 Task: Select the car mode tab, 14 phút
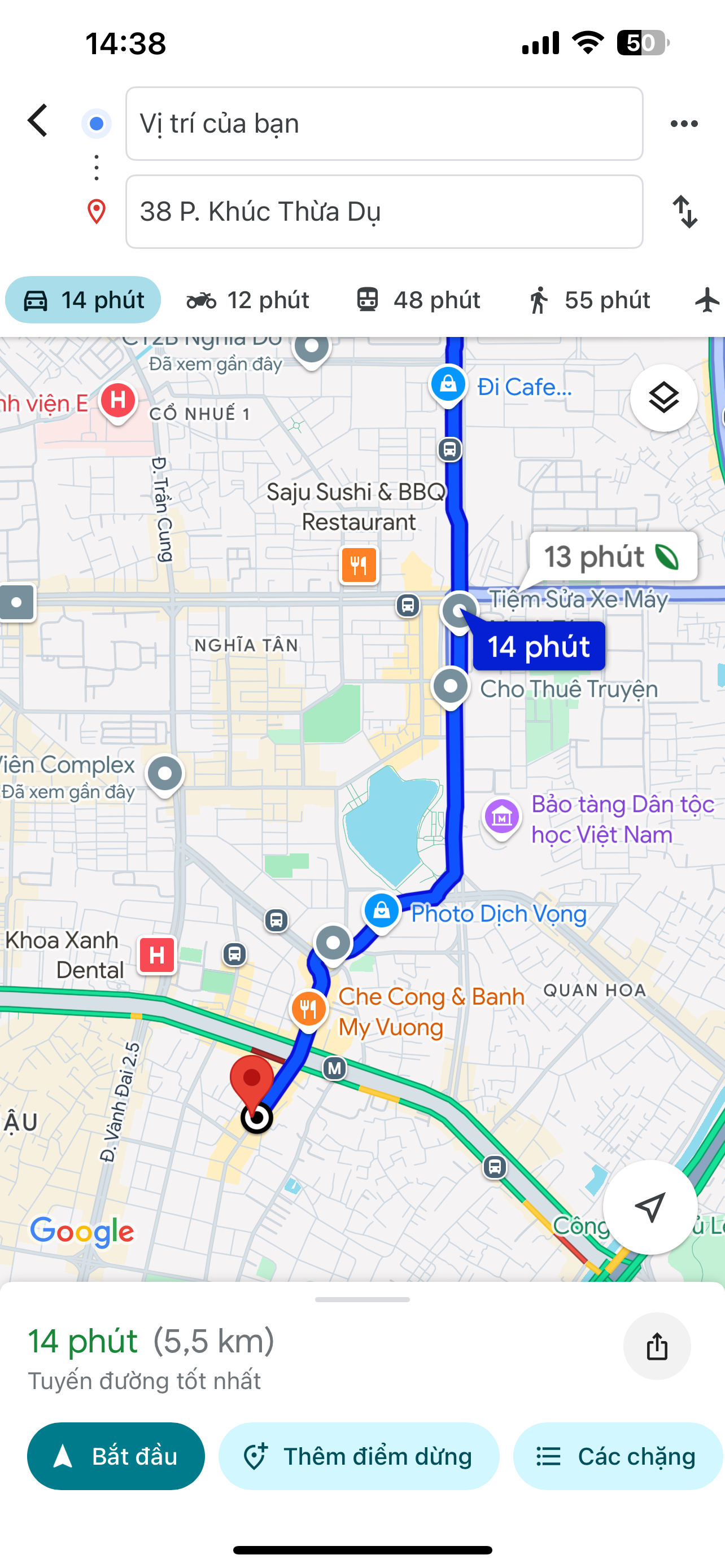point(84,300)
